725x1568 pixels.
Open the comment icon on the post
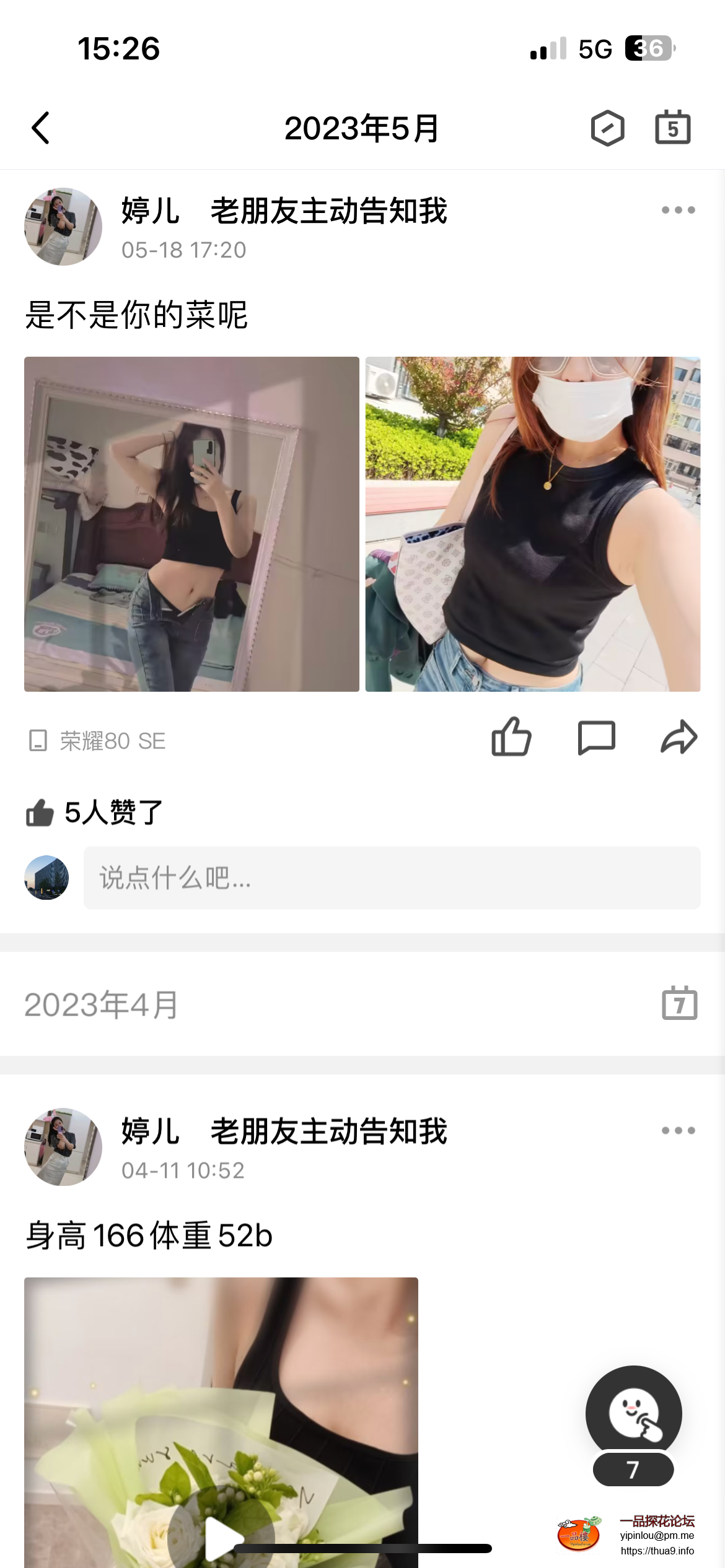597,738
